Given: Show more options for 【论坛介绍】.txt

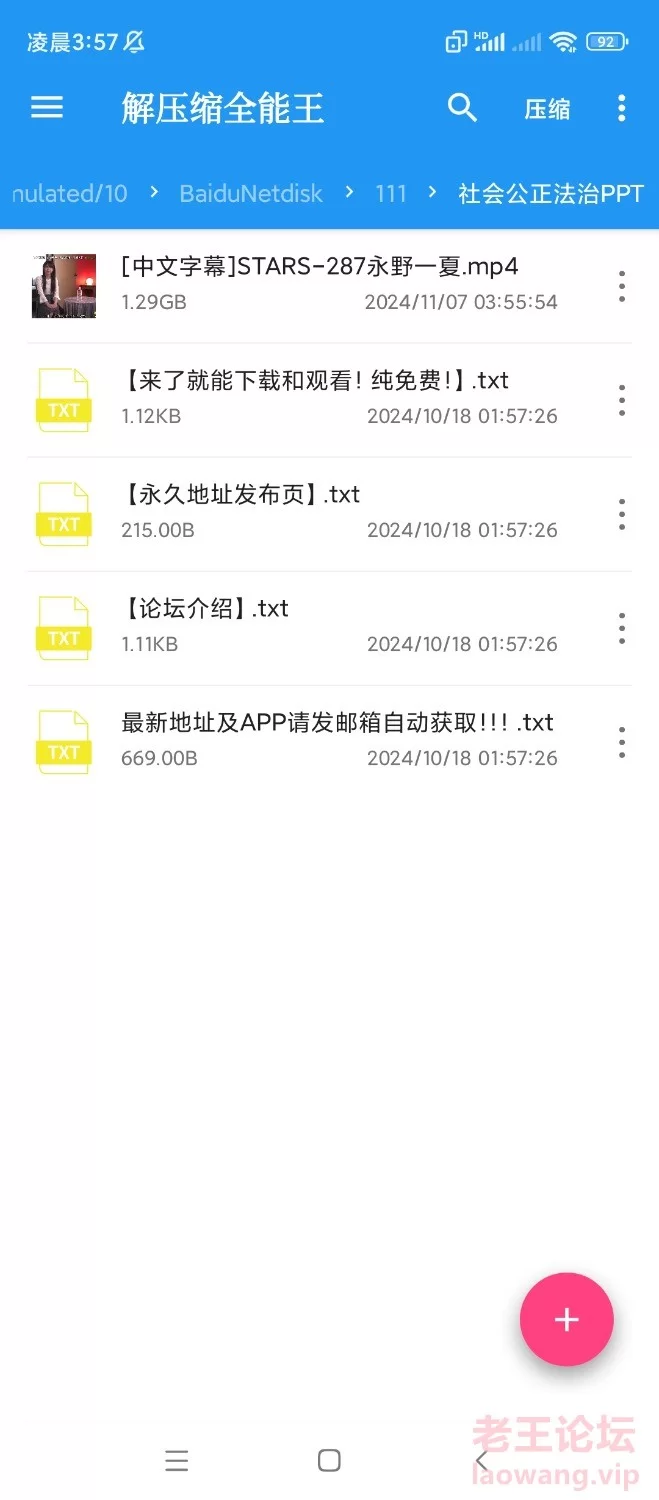Looking at the screenshot, I should (621, 628).
